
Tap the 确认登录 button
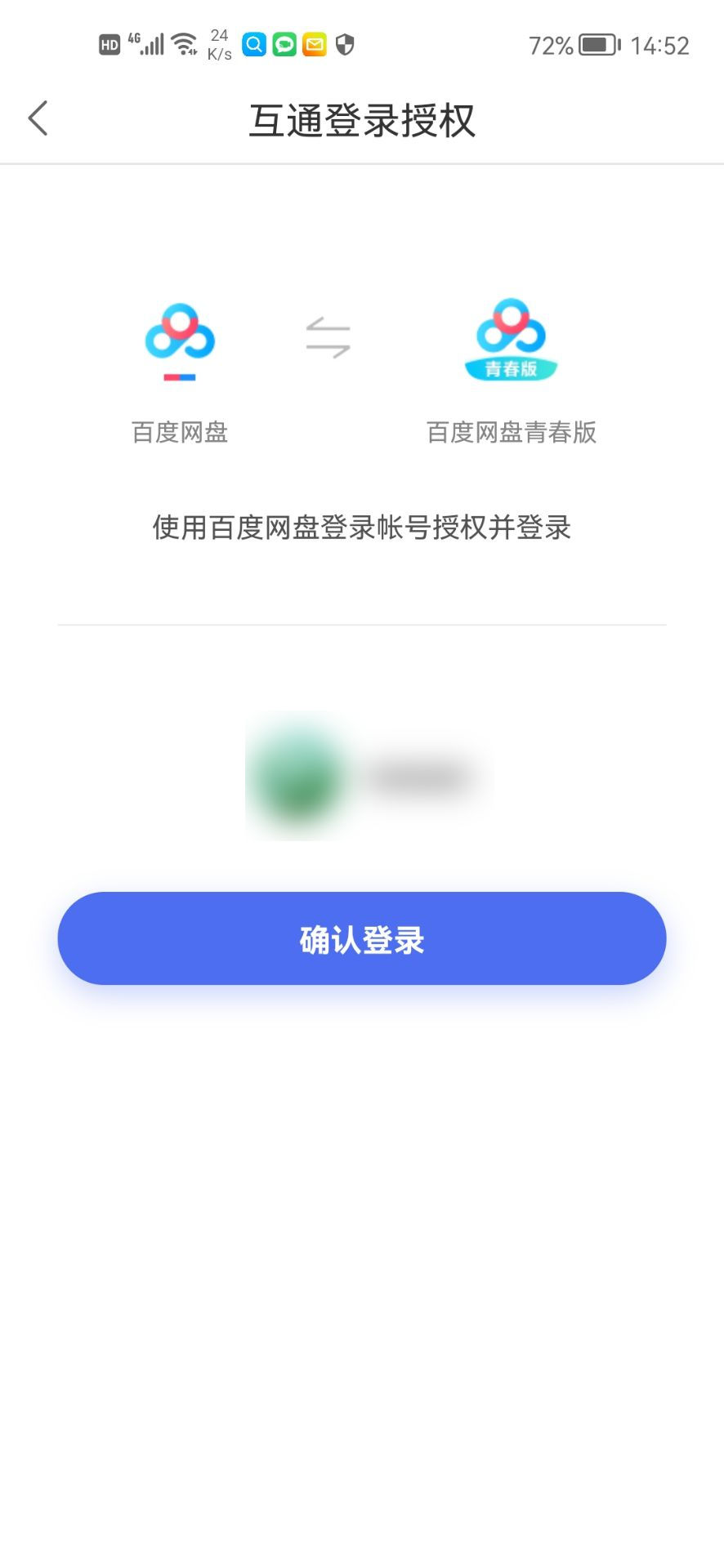click(362, 938)
